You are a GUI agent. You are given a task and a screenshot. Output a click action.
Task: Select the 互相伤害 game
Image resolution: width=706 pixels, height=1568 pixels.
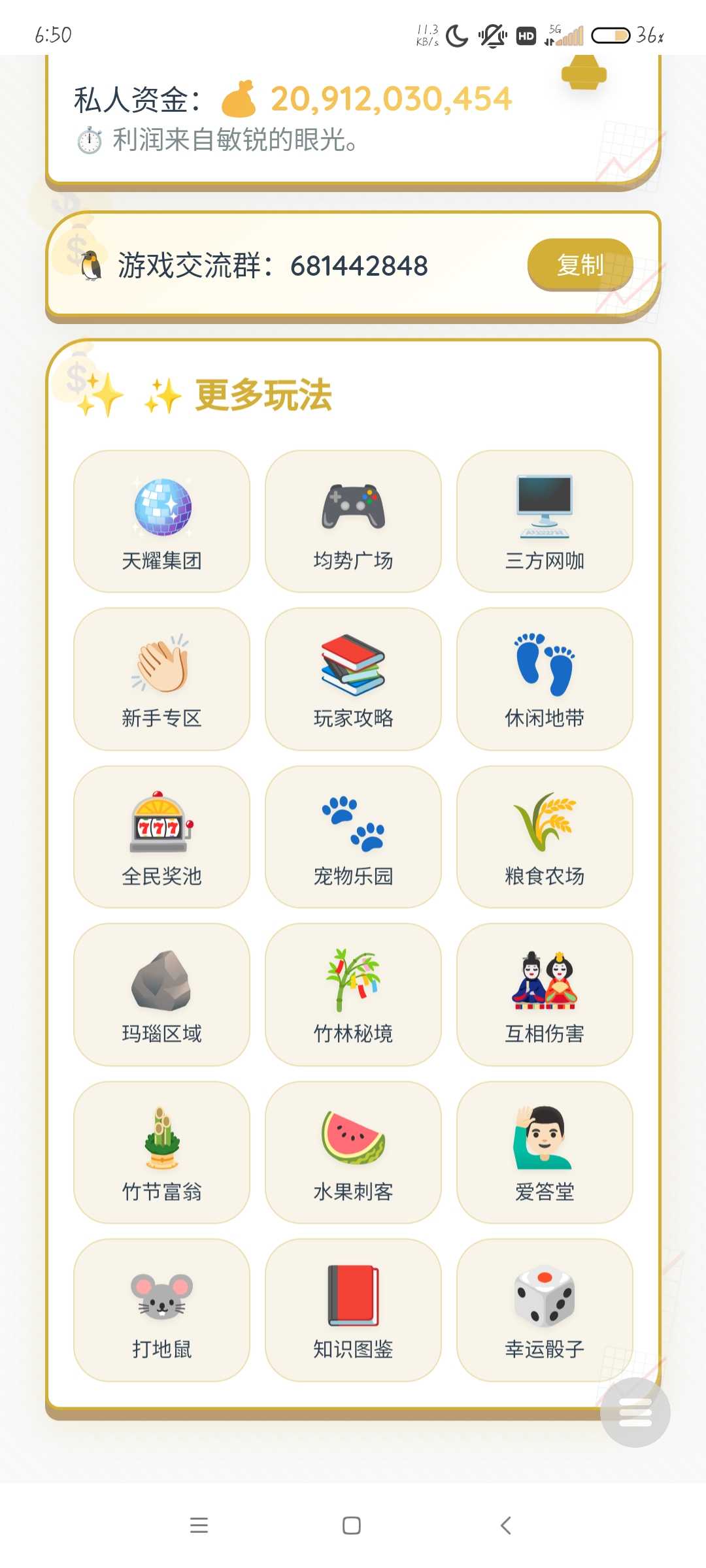click(545, 994)
